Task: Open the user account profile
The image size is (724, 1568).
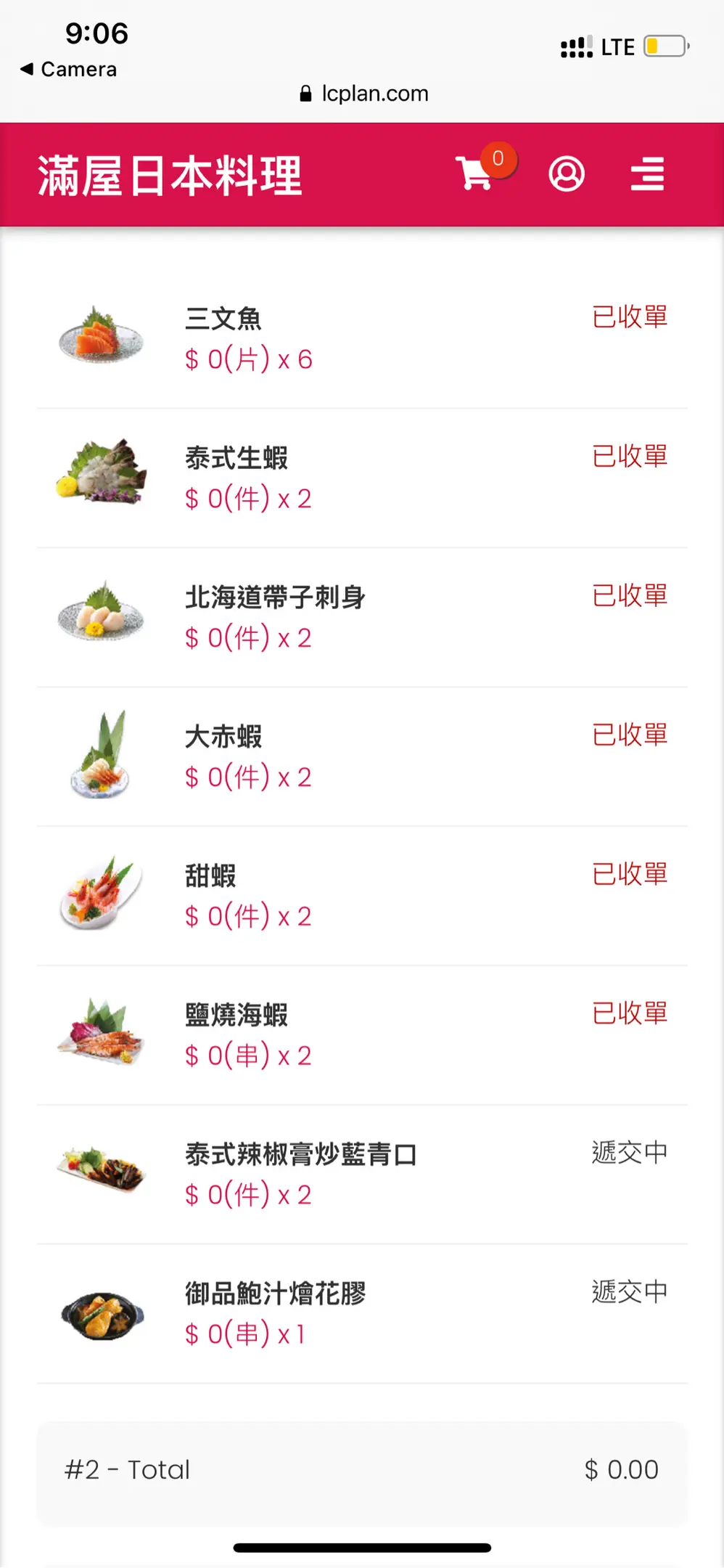Action: pos(566,174)
